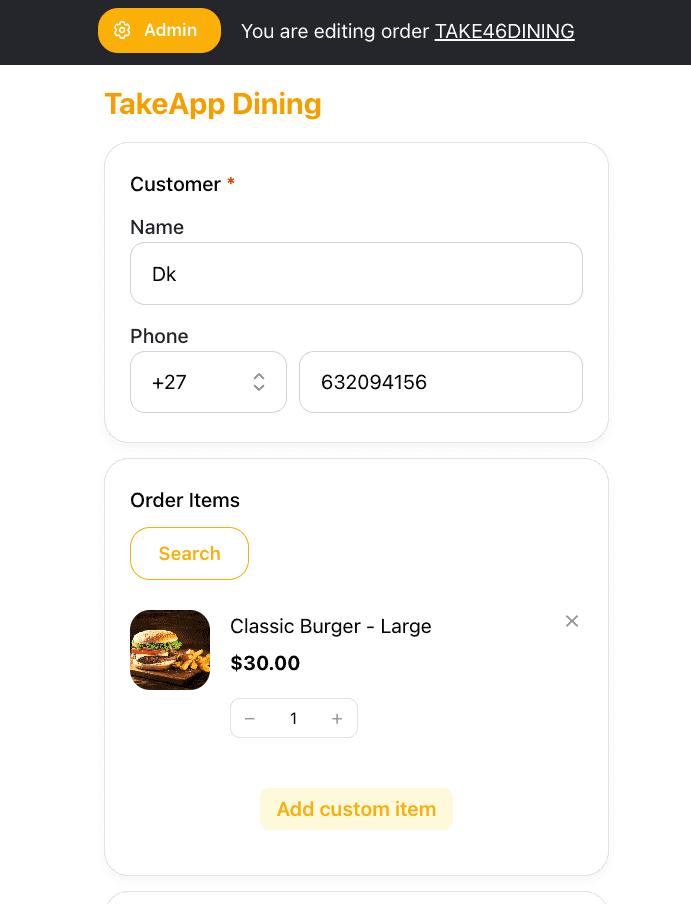Viewport: 691px width, 904px height.
Task: Search for order items
Action: [x=189, y=554]
